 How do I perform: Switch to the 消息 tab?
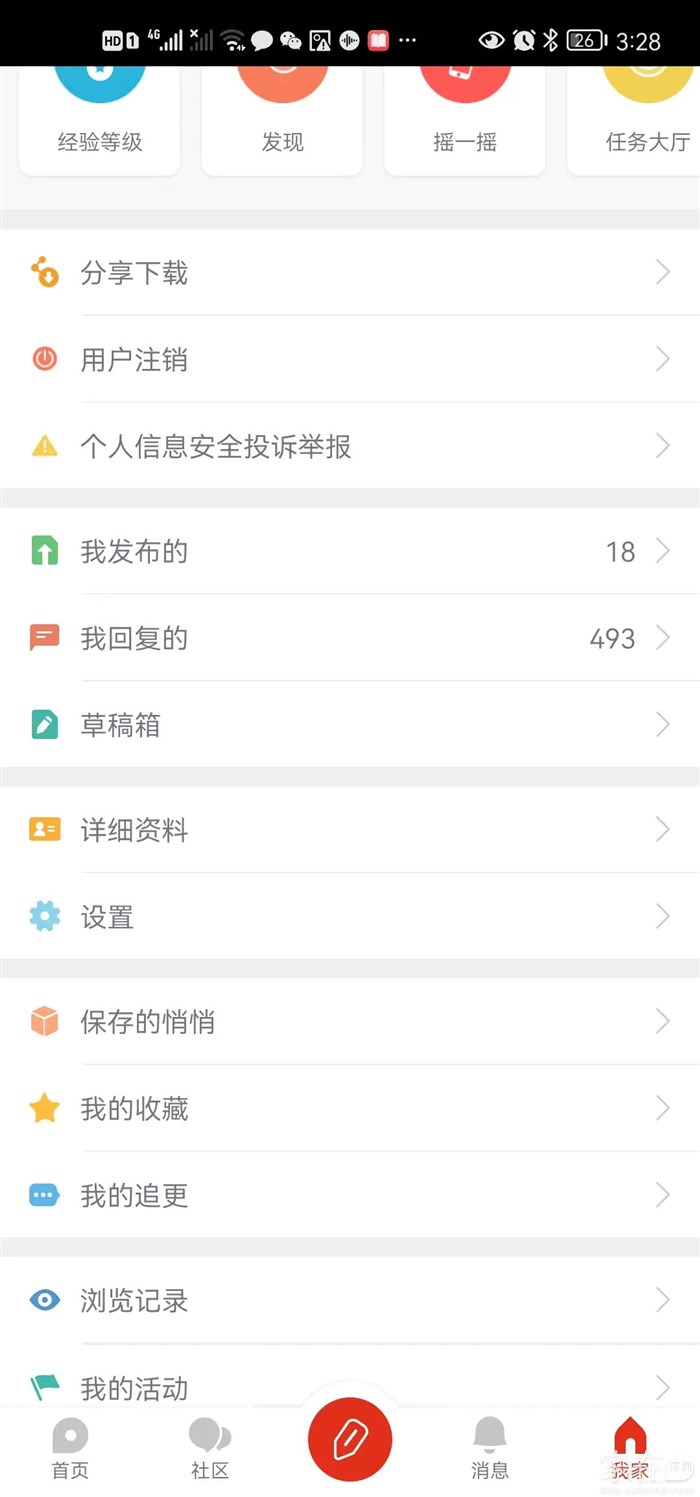click(490, 1449)
